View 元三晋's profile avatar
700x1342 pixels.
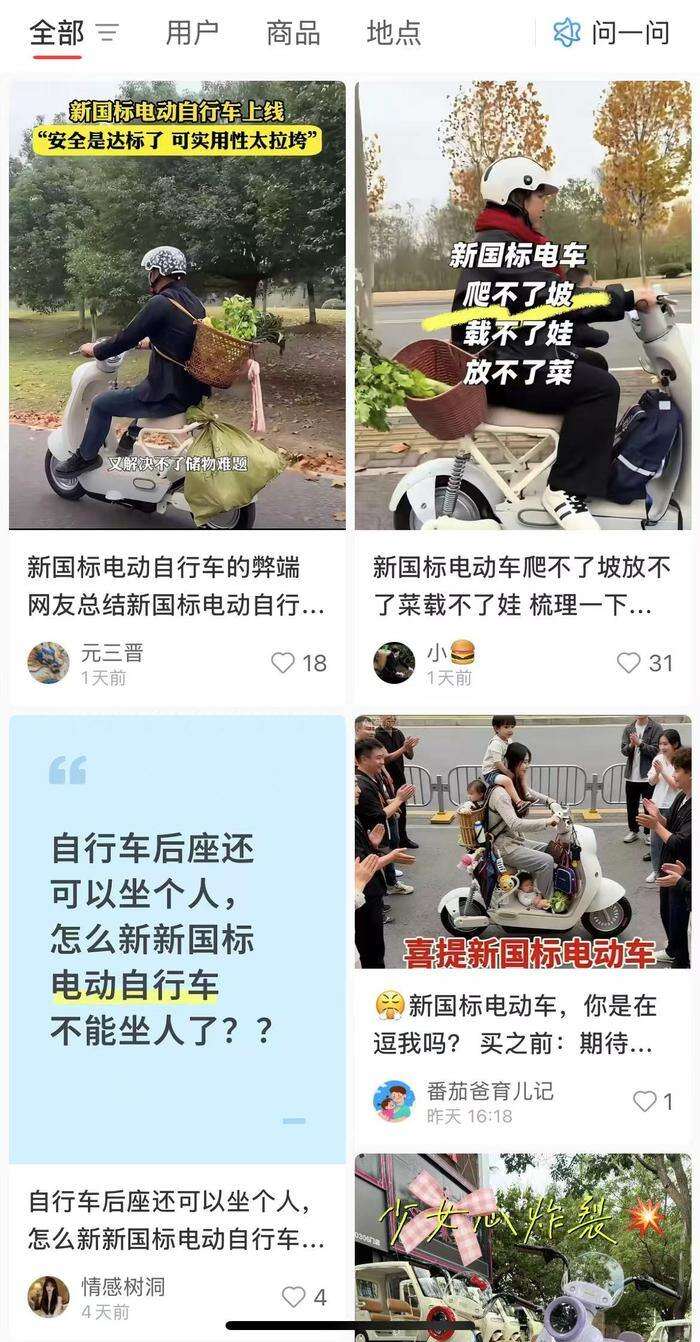pyautogui.click(x=48, y=662)
